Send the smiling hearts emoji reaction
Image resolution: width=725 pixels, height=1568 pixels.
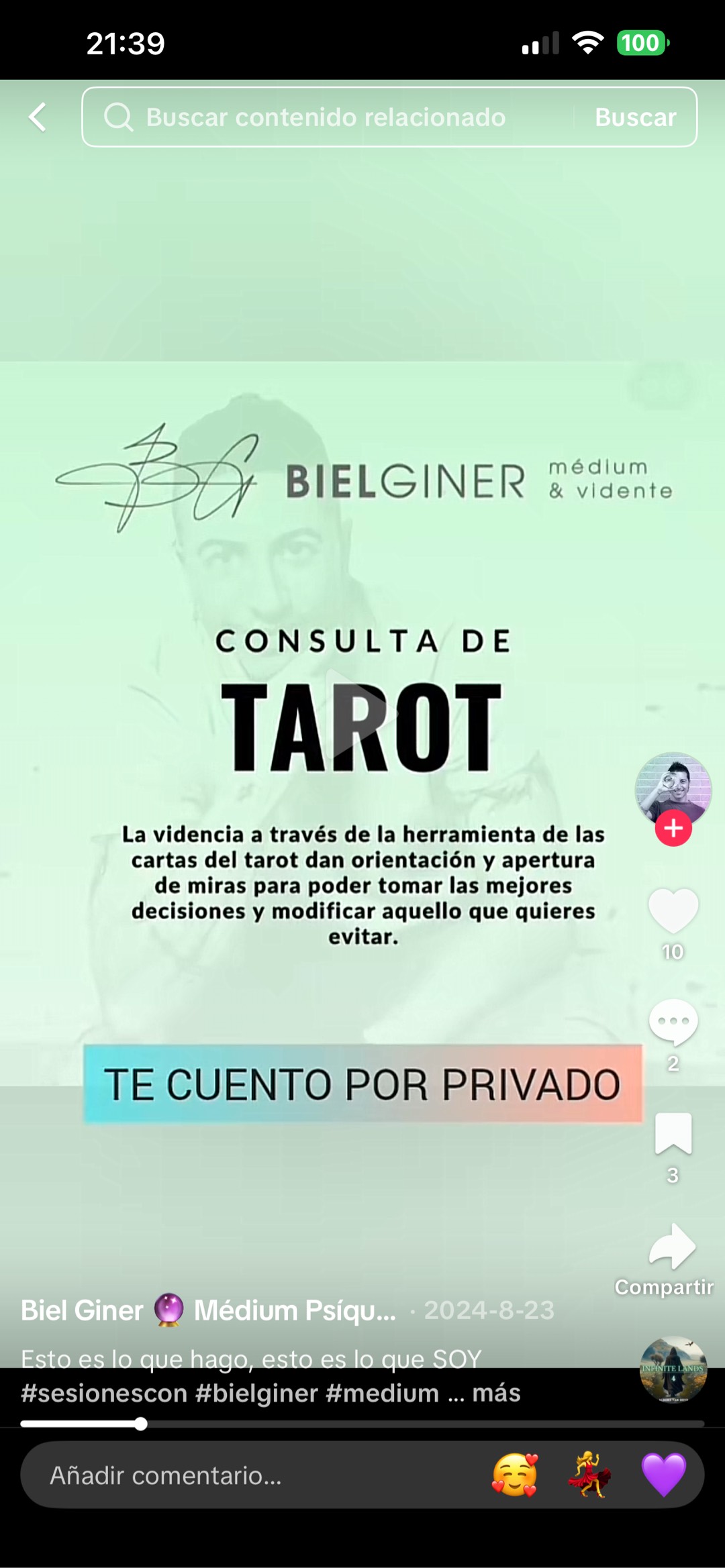[515, 1475]
